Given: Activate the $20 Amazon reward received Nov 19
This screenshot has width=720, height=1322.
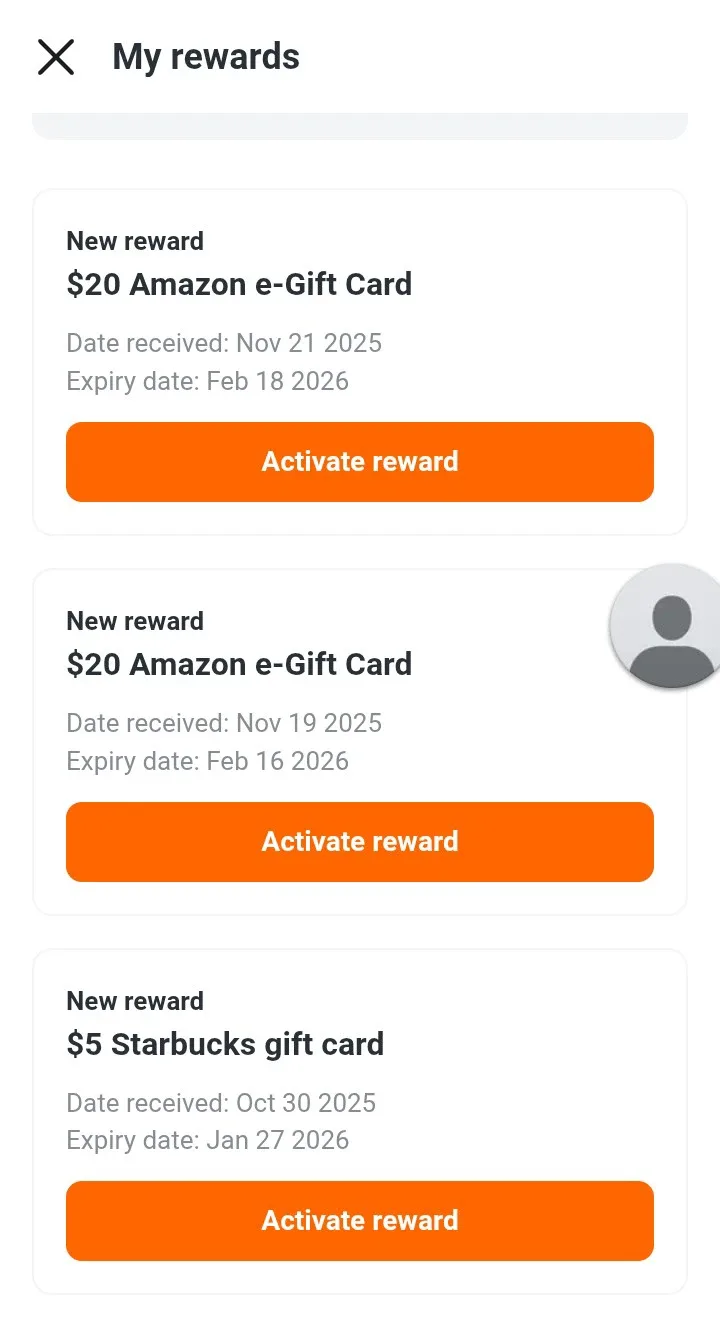Looking at the screenshot, I should pyautogui.click(x=360, y=841).
